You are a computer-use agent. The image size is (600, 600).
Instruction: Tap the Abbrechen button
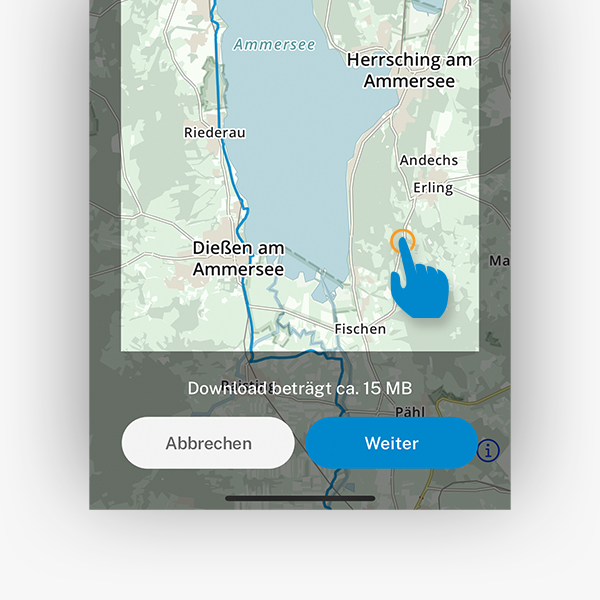coord(208,443)
